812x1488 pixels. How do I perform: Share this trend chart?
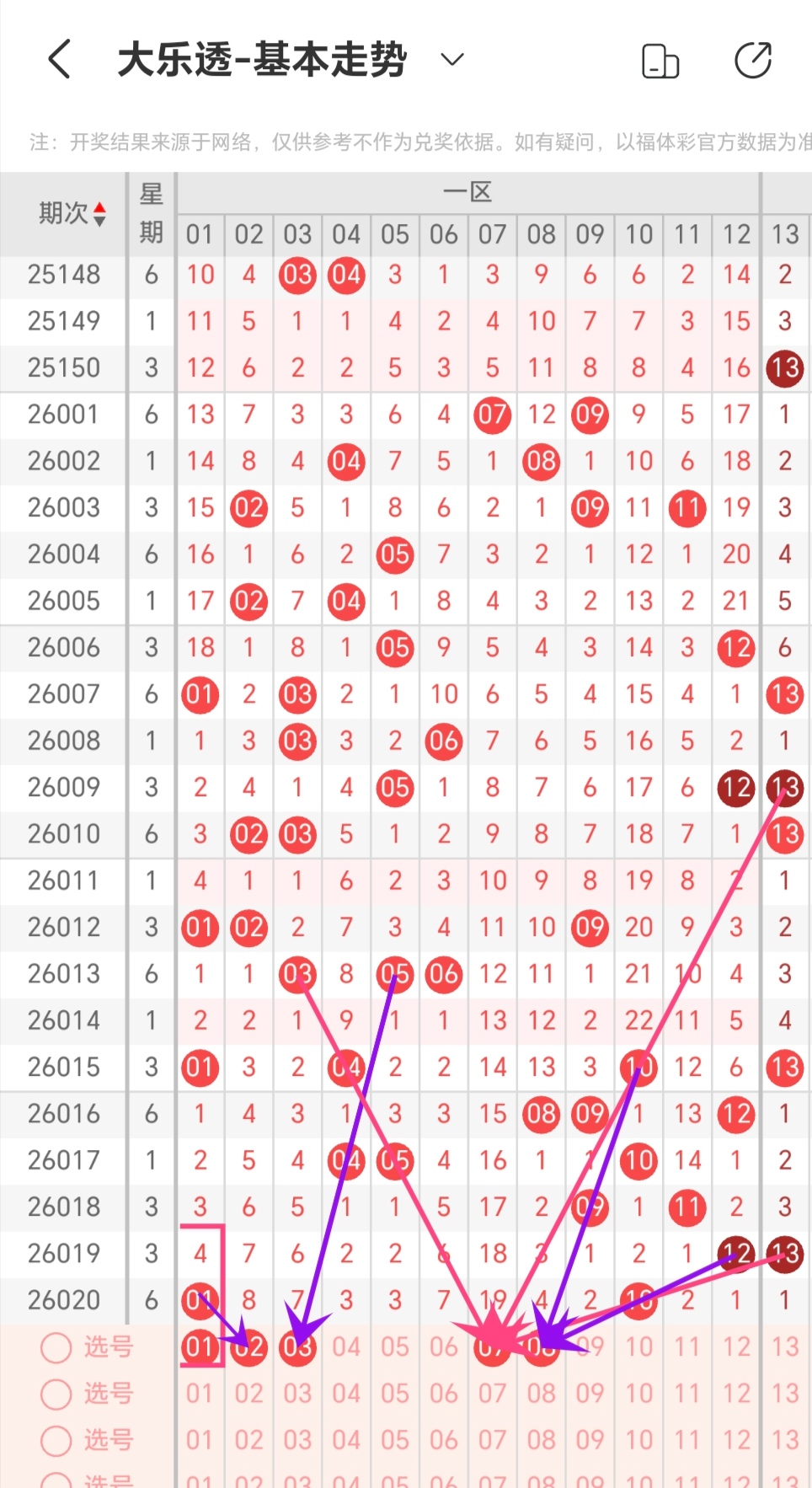point(753,60)
